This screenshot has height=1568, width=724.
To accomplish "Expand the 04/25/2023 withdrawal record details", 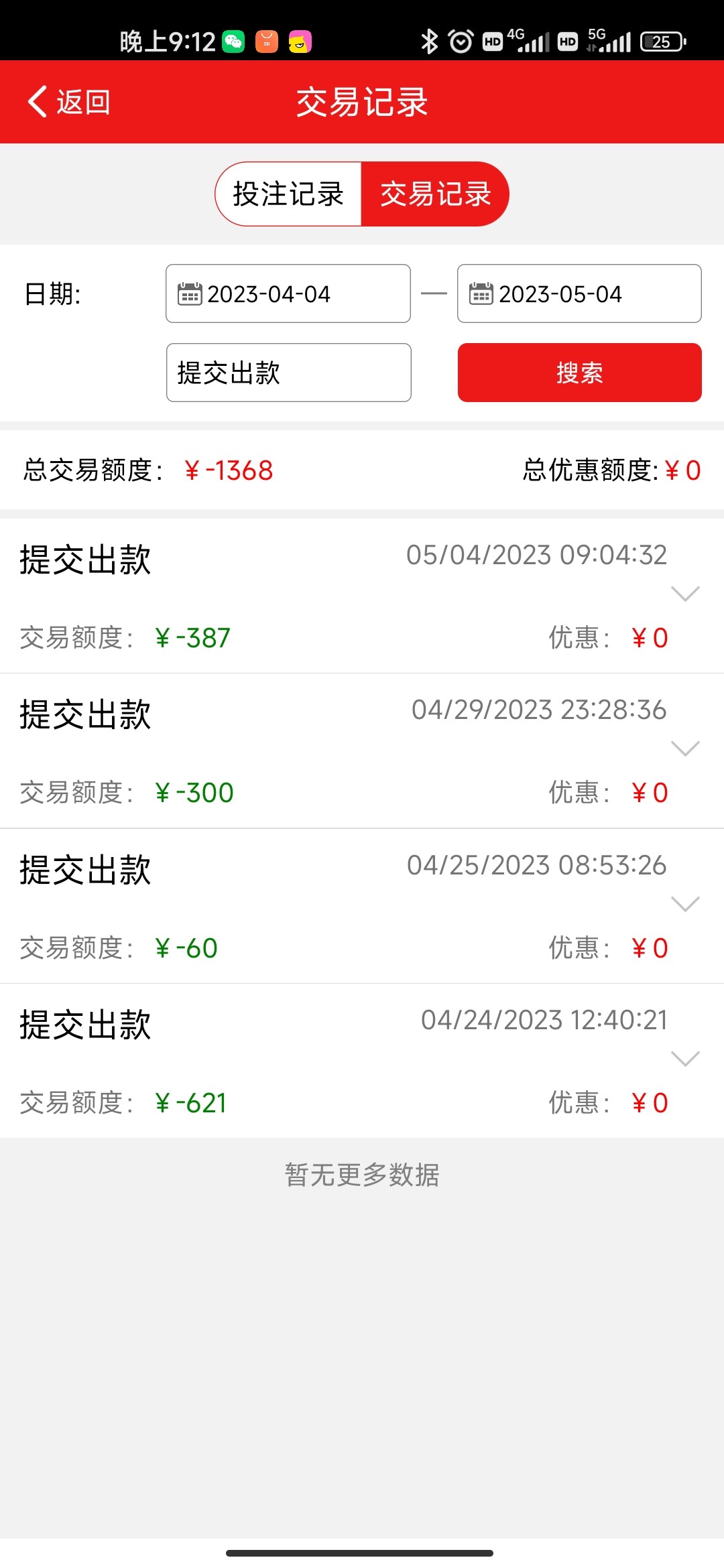I will click(x=684, y=905).
